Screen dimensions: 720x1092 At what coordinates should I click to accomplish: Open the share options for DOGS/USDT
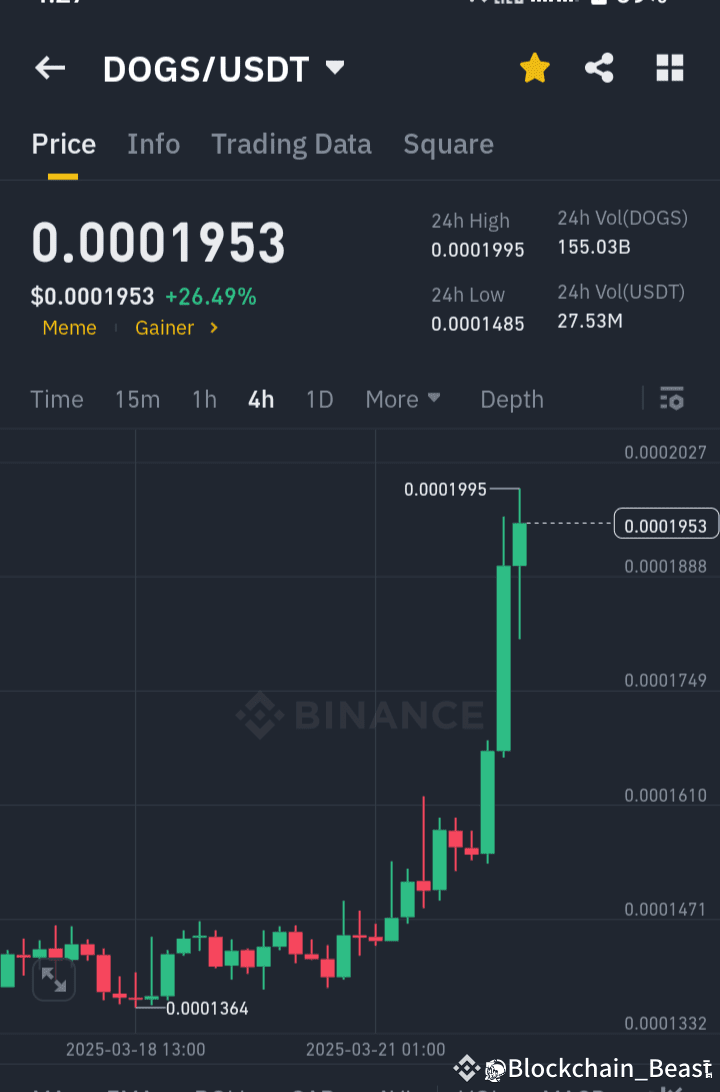coord(599,68)
